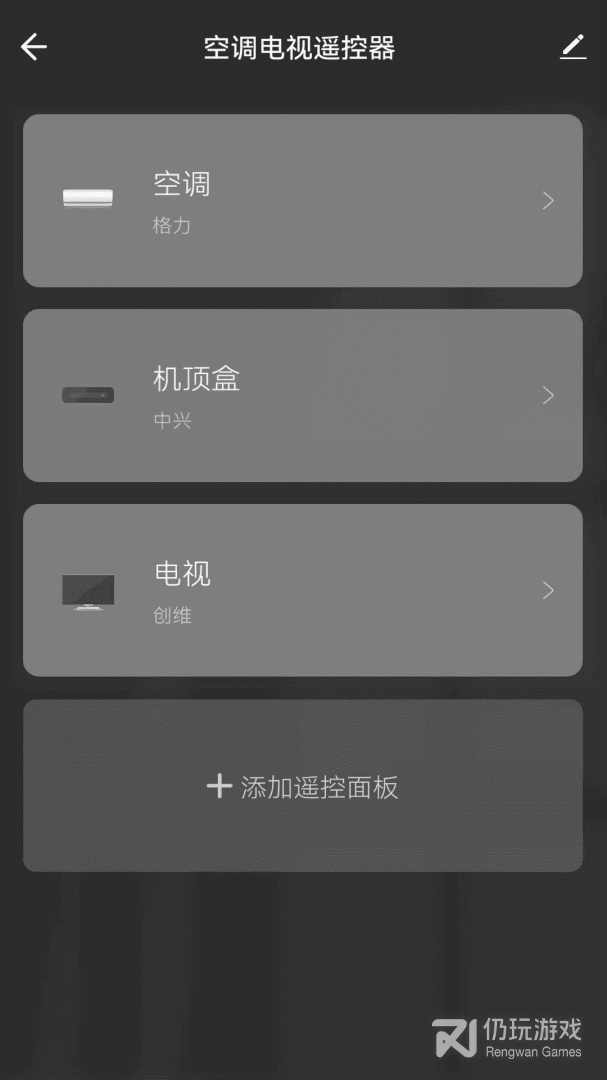Go back using the top arrow
This screenshot has width=607, height=1080.
pos(34,47)
